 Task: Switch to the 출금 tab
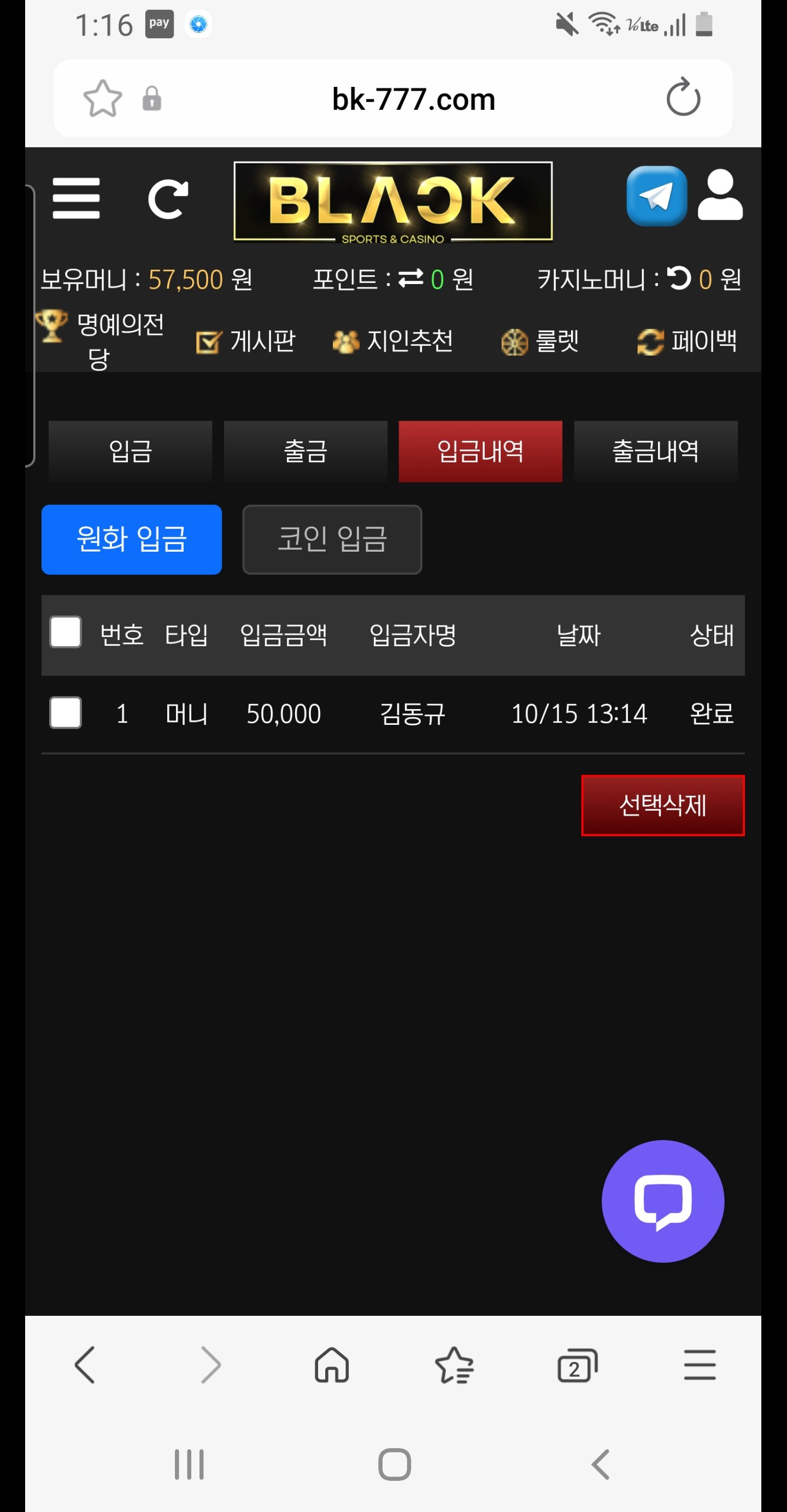(x=306, y=451)
